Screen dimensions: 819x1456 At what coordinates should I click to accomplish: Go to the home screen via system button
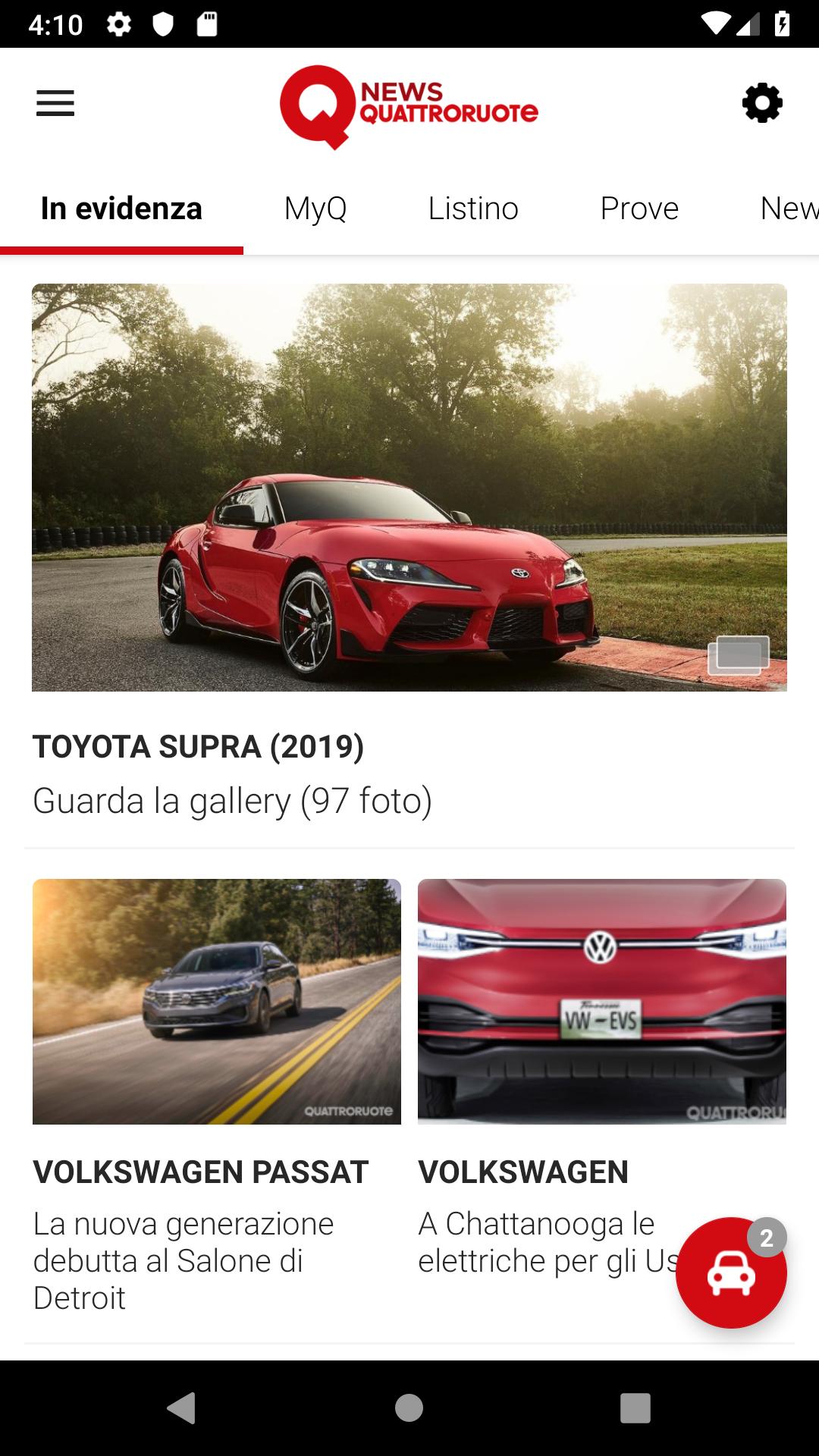(409, 1408)
